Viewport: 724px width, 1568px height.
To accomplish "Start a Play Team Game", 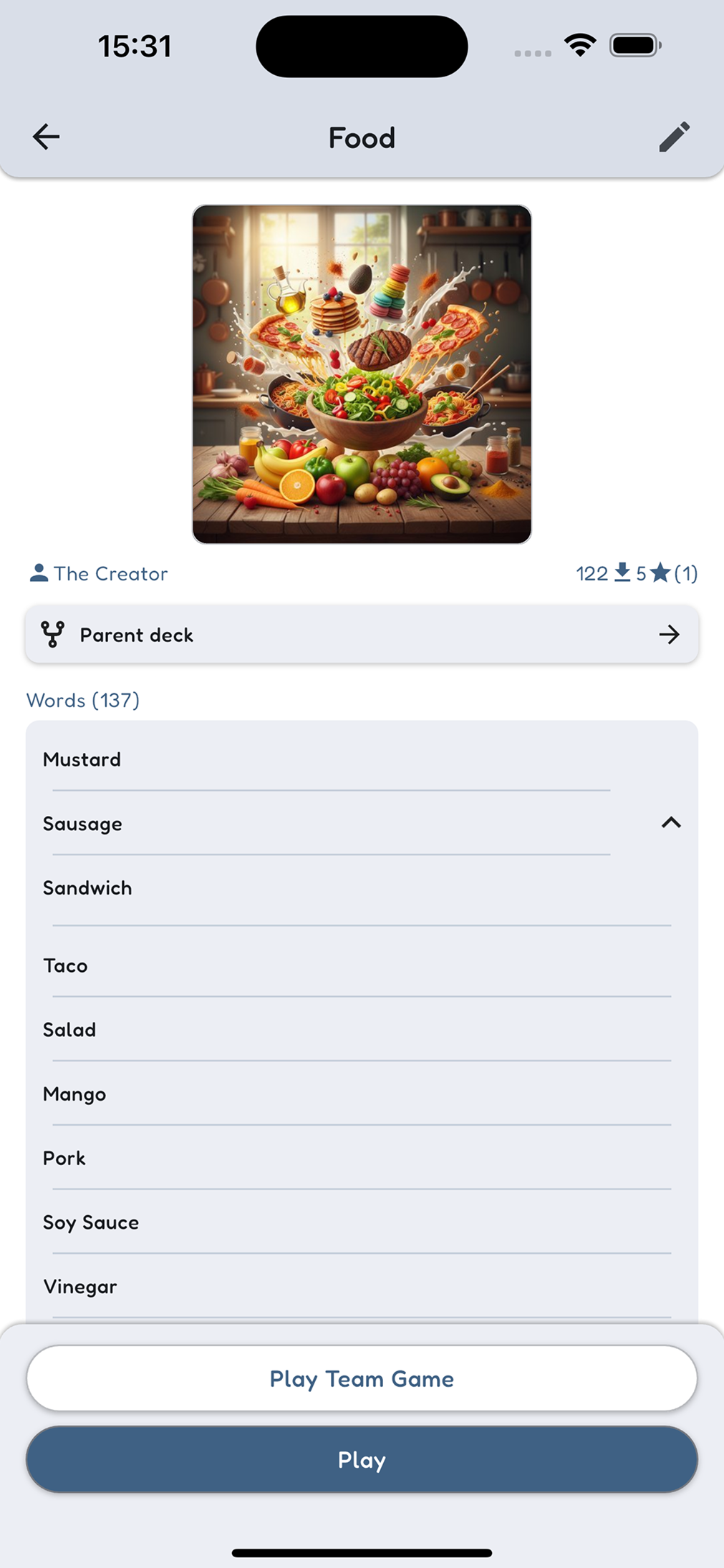I will click(362, 1378).
